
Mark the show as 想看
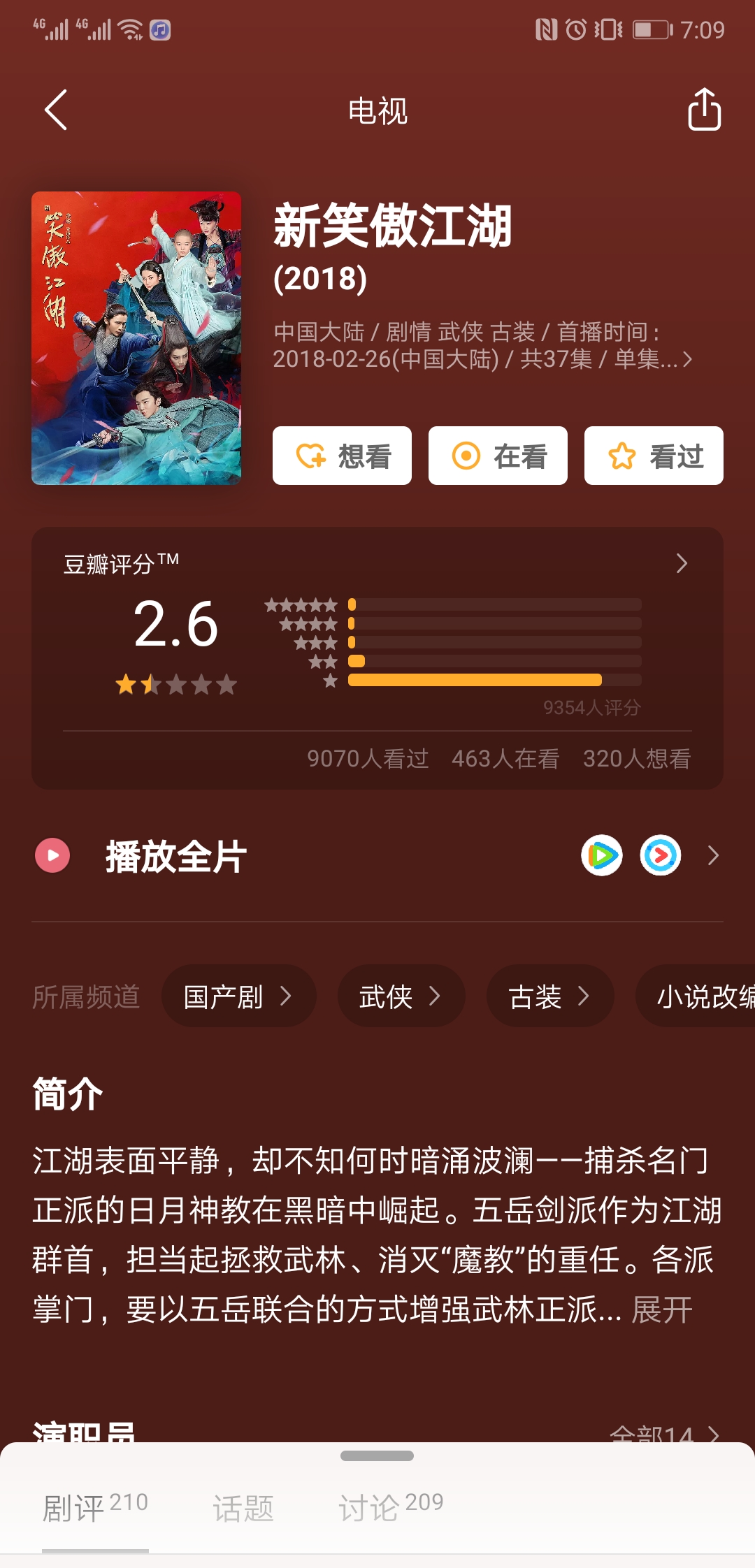tap(342, 456)
